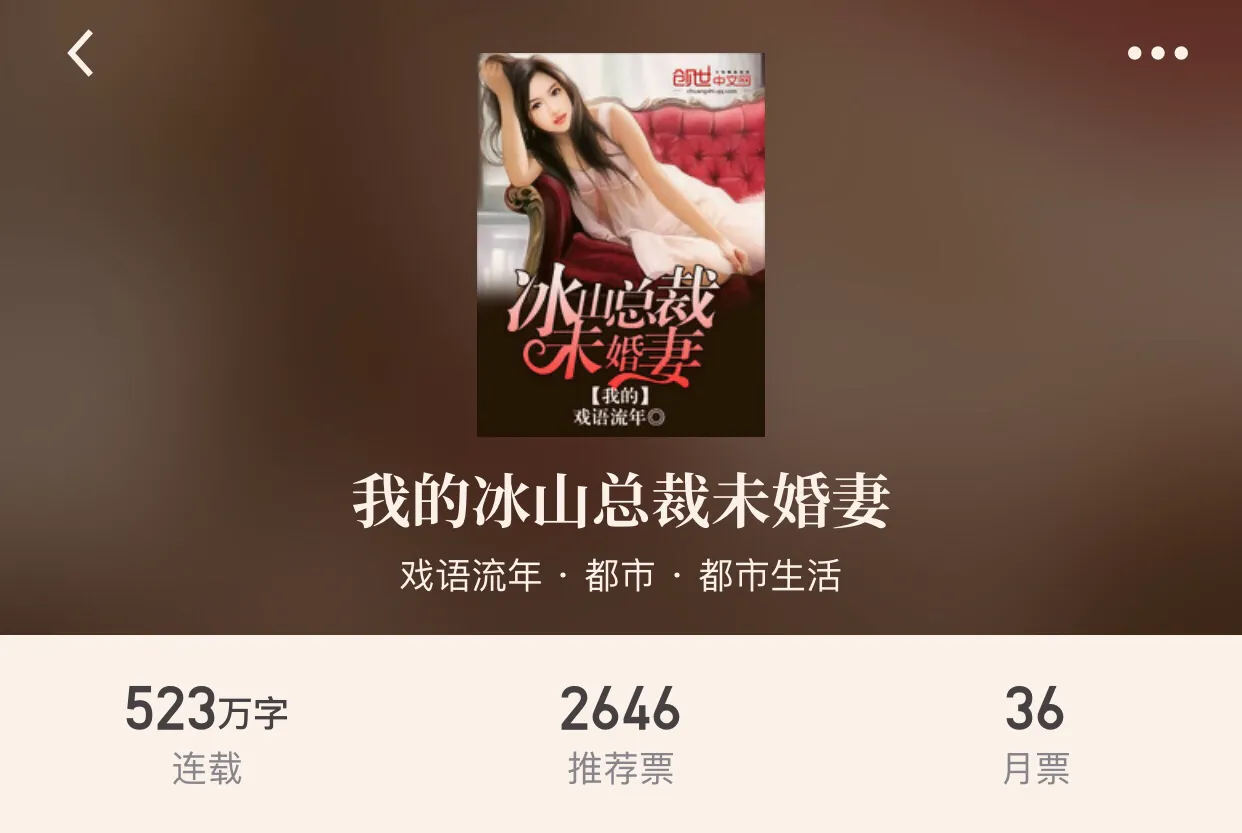Viewport: 1242px width, 833px height.
Task: Open author 戏语流年's page
Action: point(471,576)
